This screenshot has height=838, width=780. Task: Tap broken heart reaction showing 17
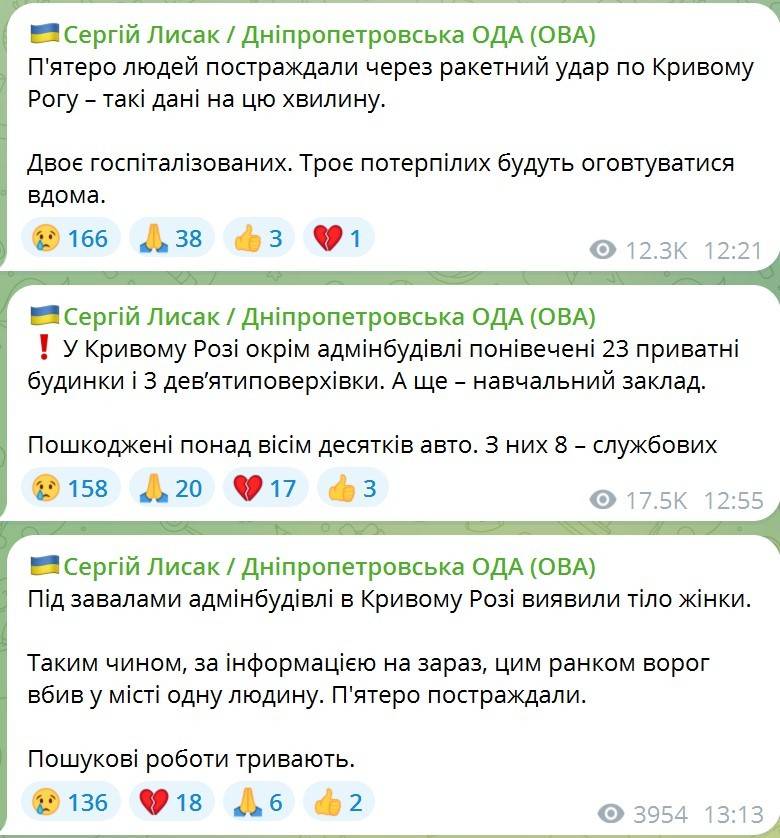[264, 488]
